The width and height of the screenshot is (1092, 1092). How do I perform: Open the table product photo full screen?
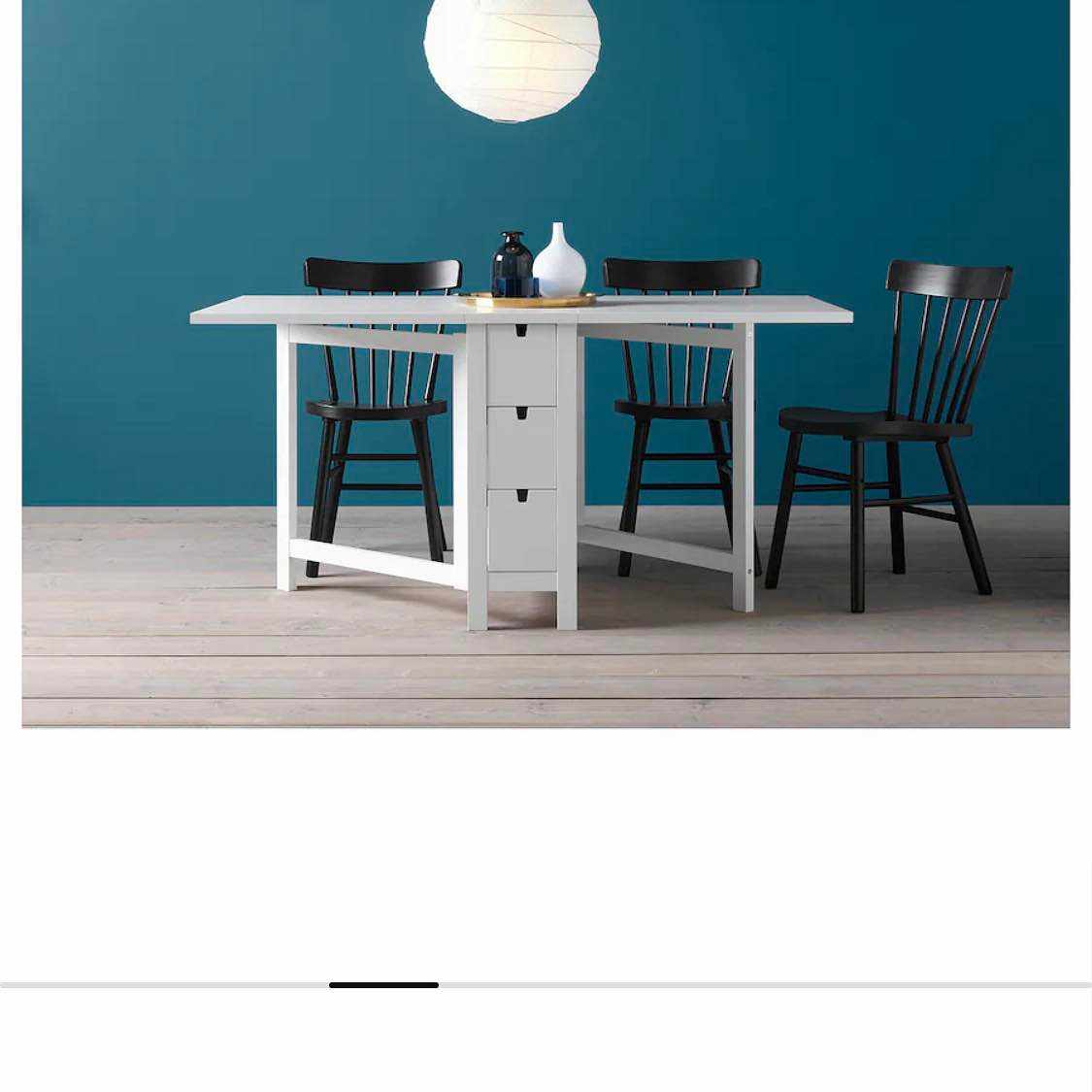[x=546, y=364]
